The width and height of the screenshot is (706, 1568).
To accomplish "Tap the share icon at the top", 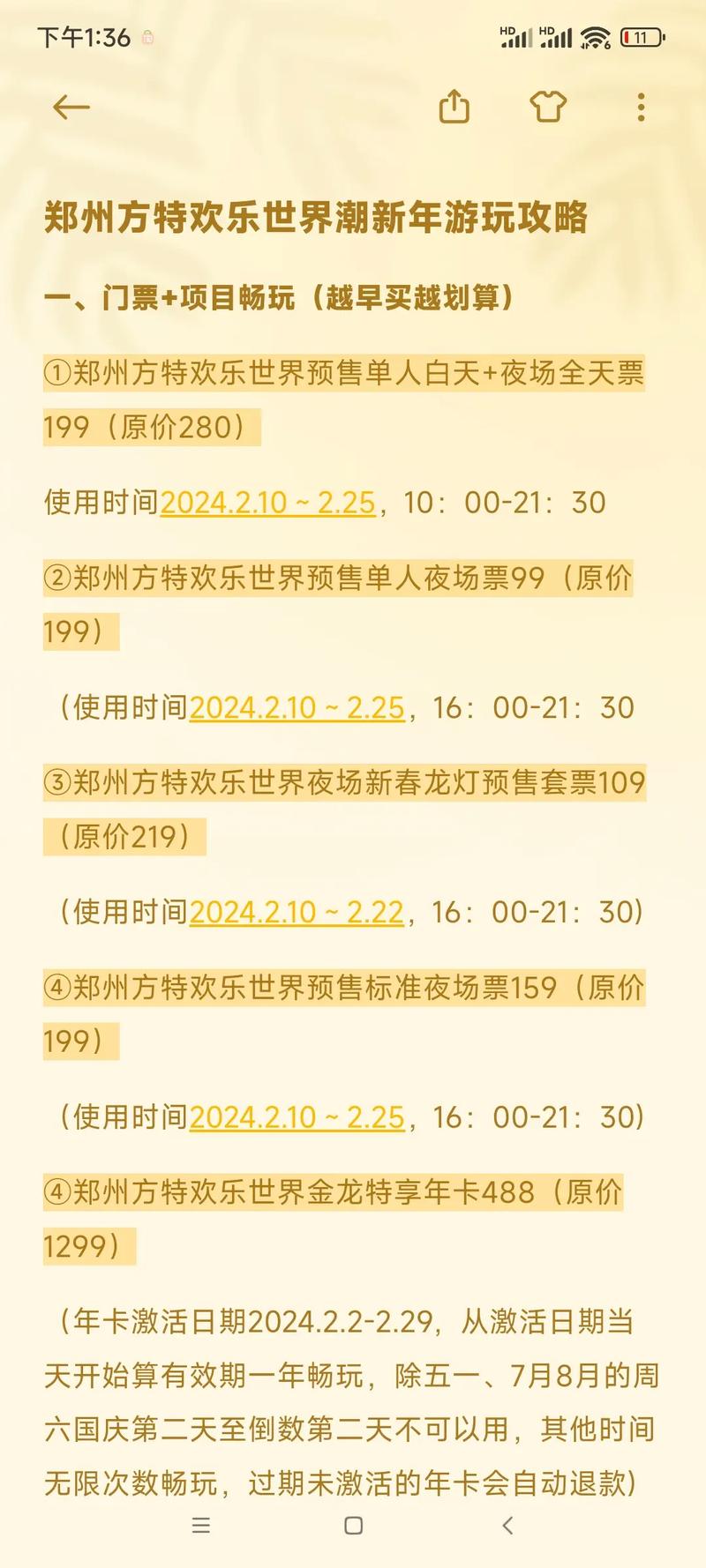I will point(454,107).
